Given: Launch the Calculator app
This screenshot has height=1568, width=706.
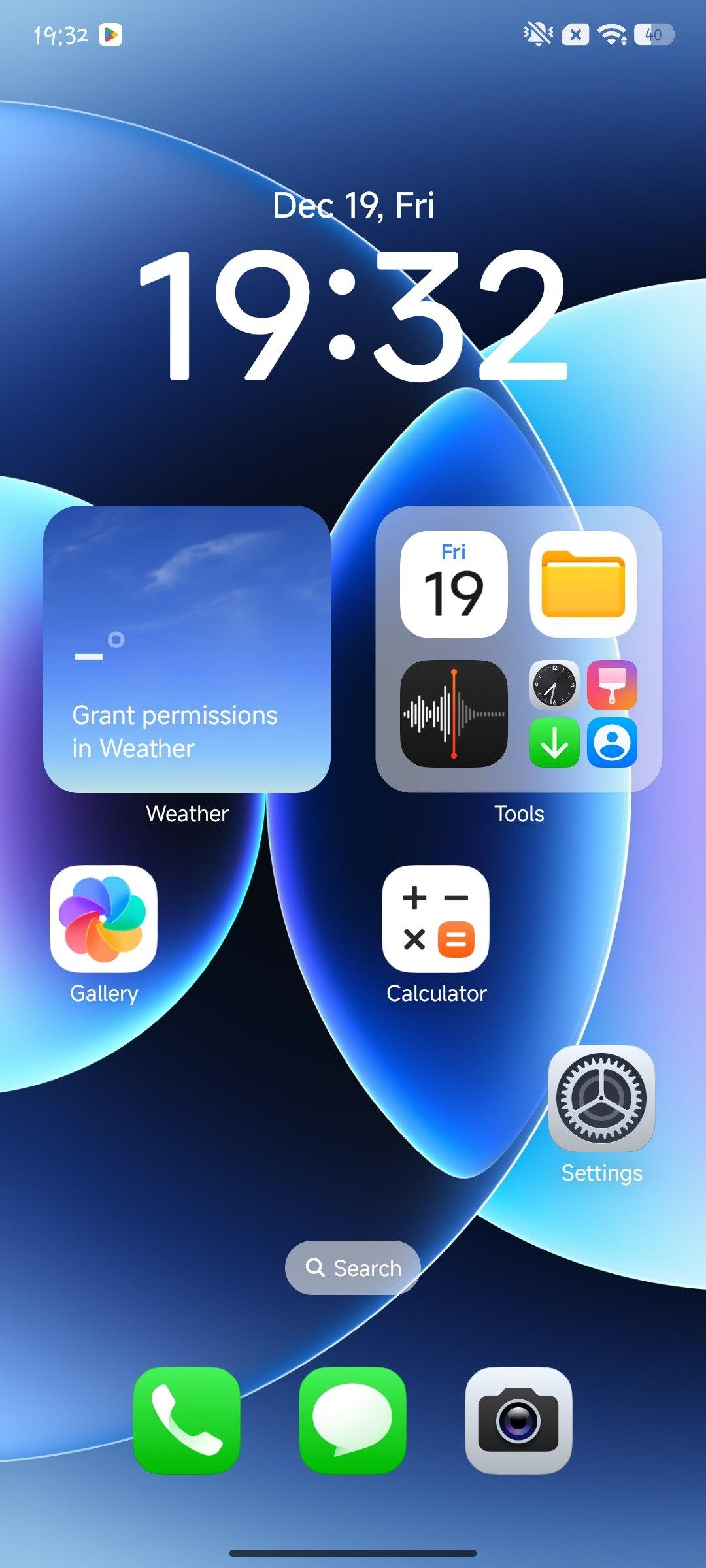Looking at the screenshot, I should tap(435, 919).
